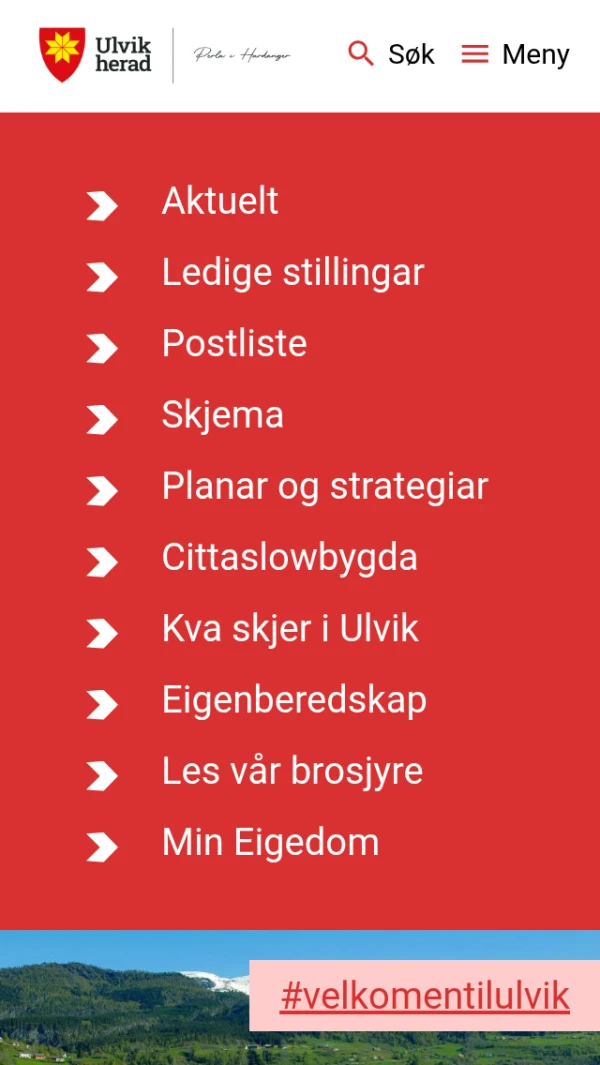This screenshot has height=1065, width=600.
Task: Open Eigenberedskap information
Action: (294, 700)
